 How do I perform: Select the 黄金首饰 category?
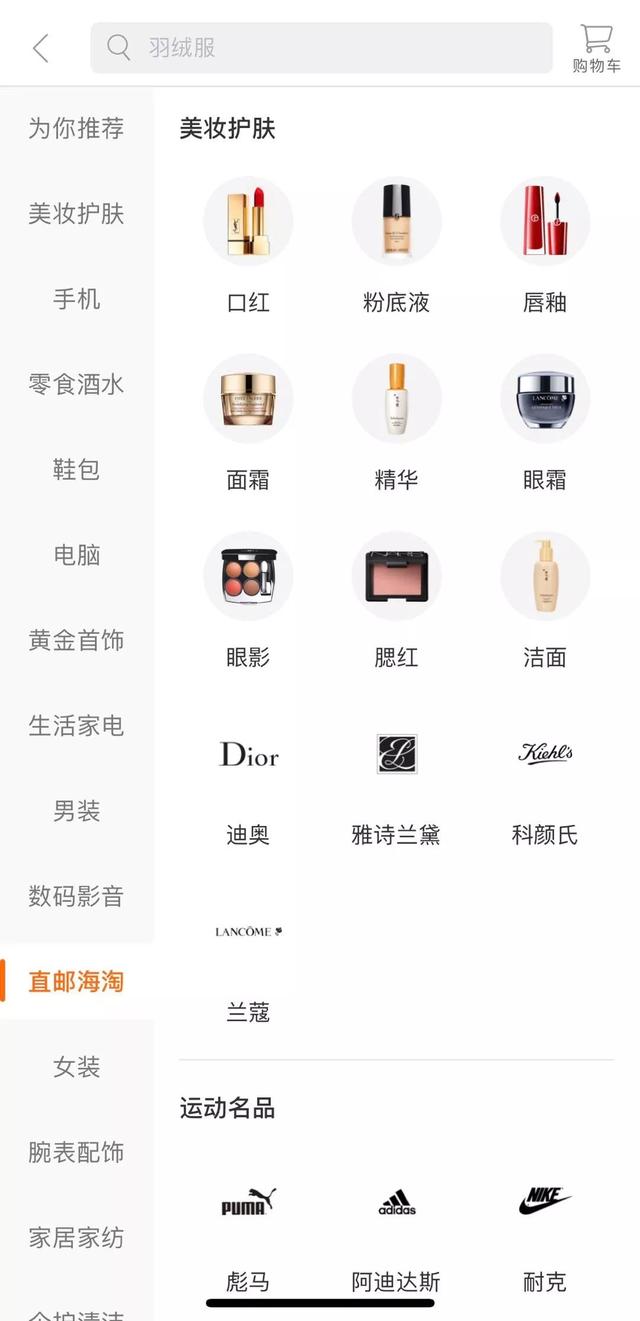coord(76,640)
